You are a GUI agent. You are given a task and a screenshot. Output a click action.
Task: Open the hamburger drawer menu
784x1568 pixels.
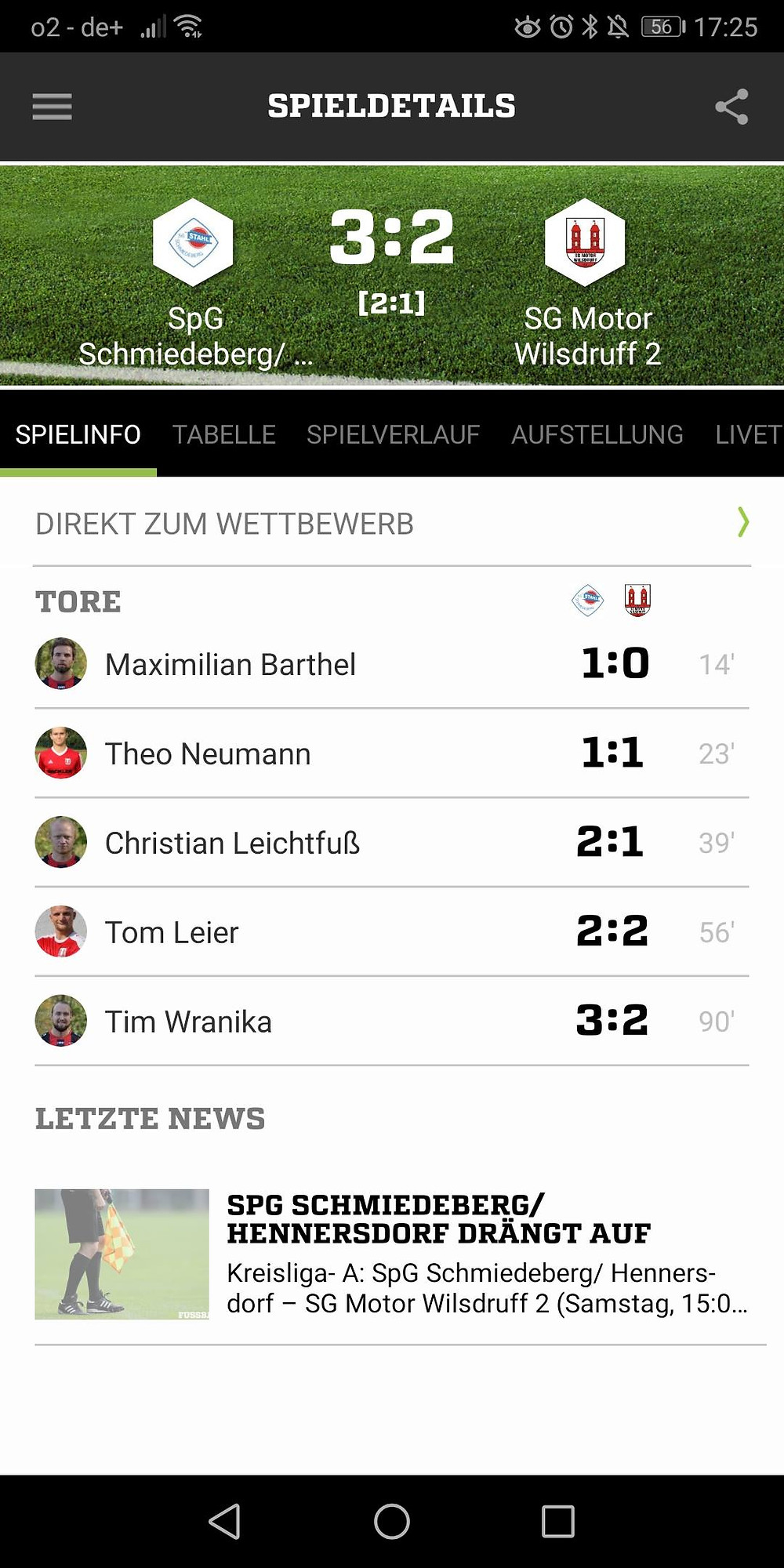[52, 107]
